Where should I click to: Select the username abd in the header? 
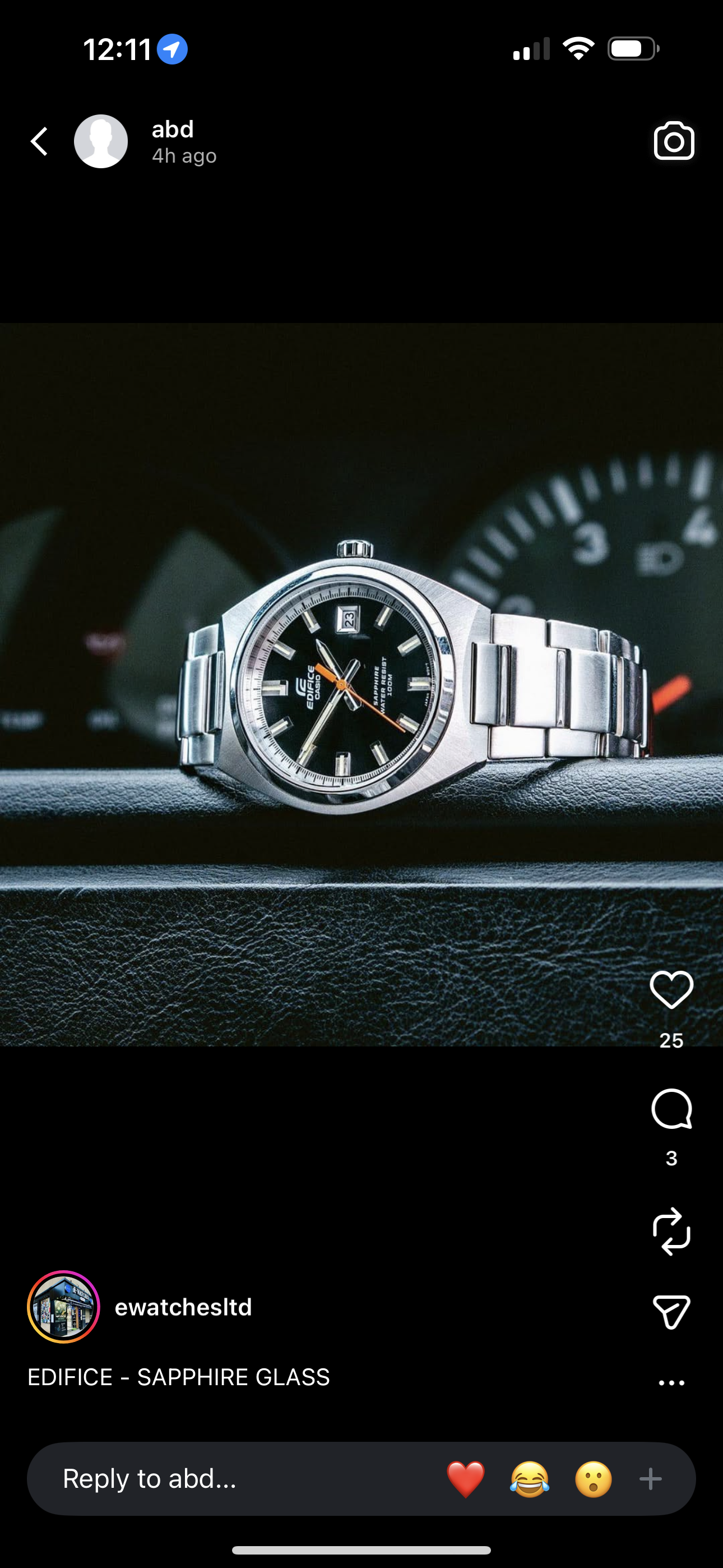[172, 129]
